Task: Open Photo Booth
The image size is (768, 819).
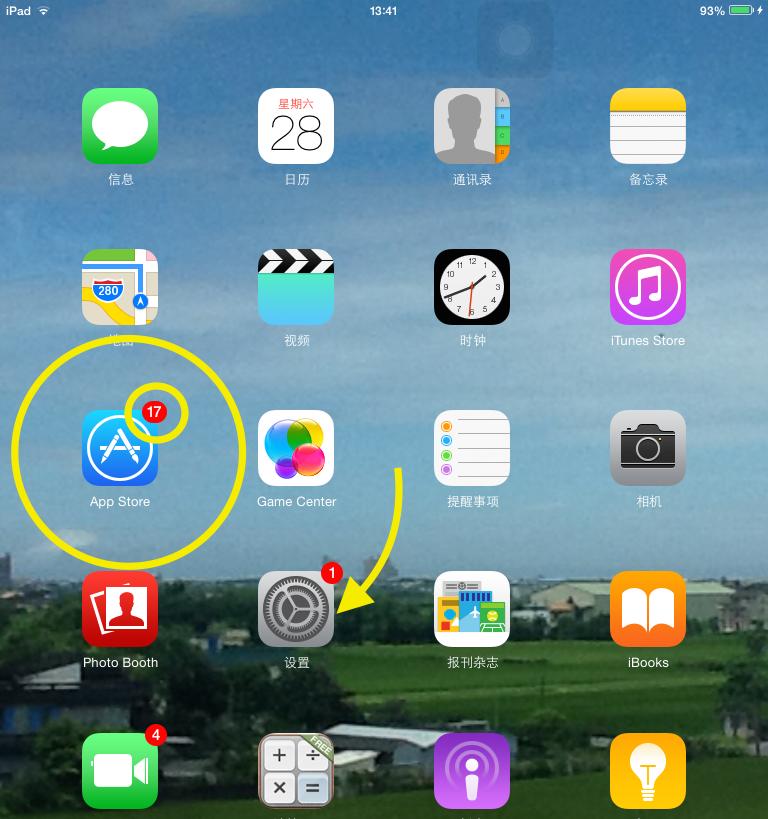Action: 120,609
